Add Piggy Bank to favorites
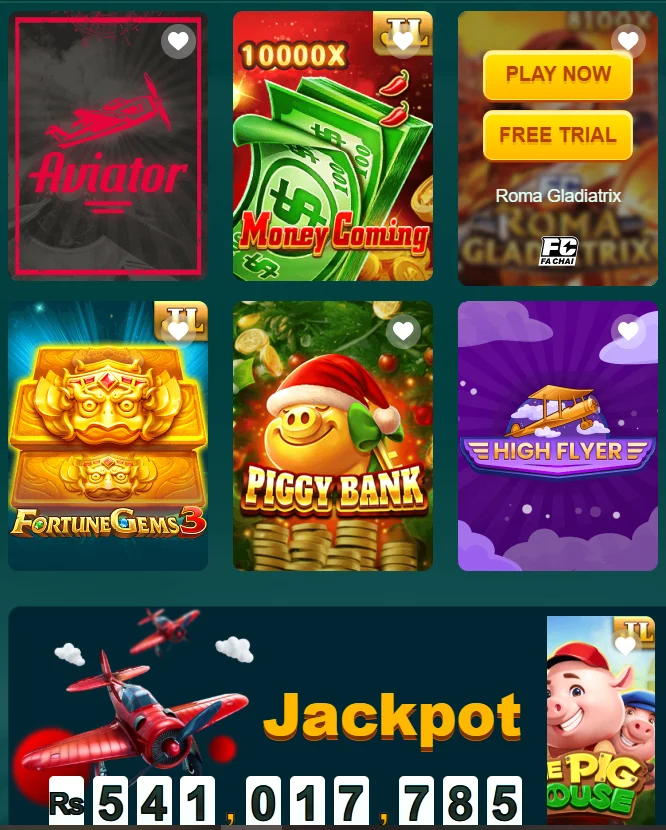666x830 pixels. [403, 331]
